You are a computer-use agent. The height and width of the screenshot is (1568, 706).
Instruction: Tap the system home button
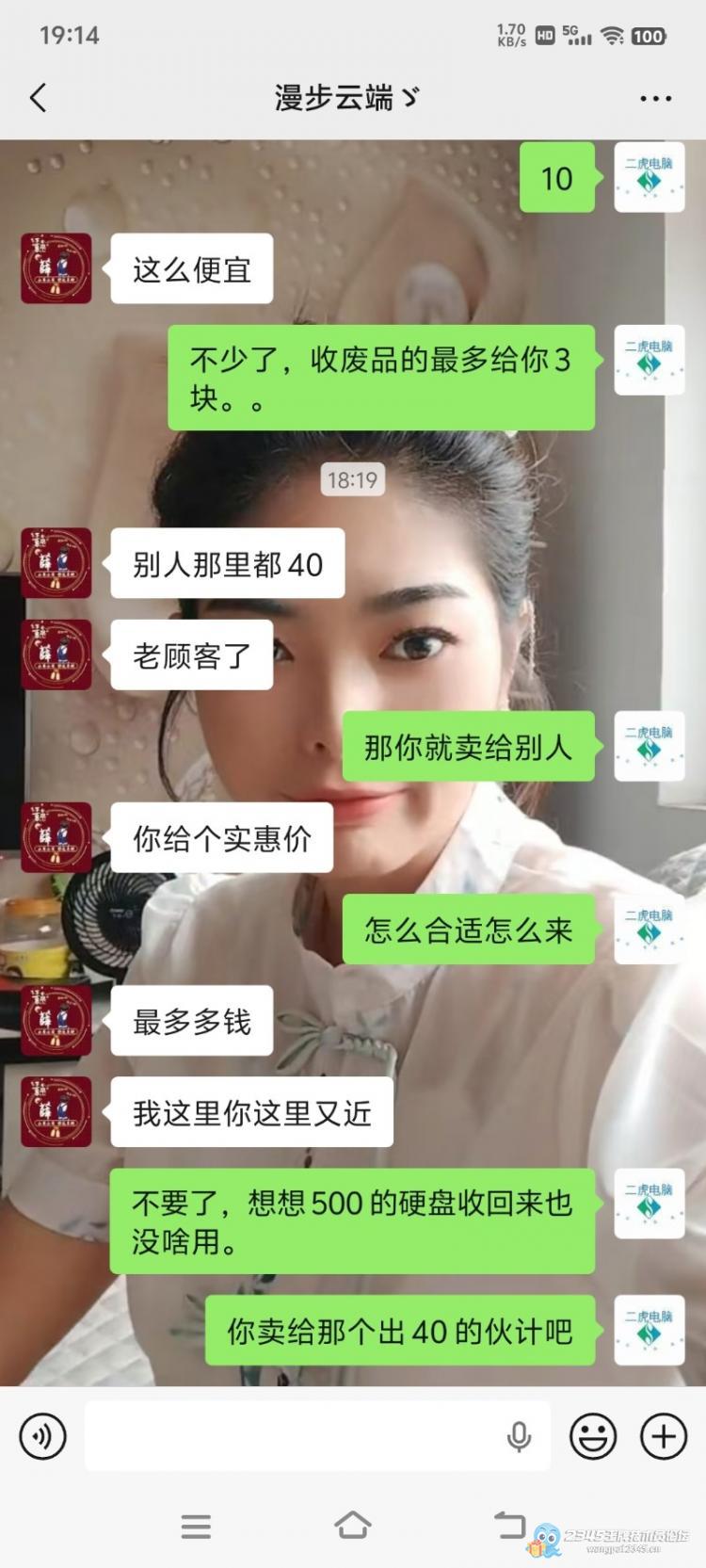(352, 1526)
